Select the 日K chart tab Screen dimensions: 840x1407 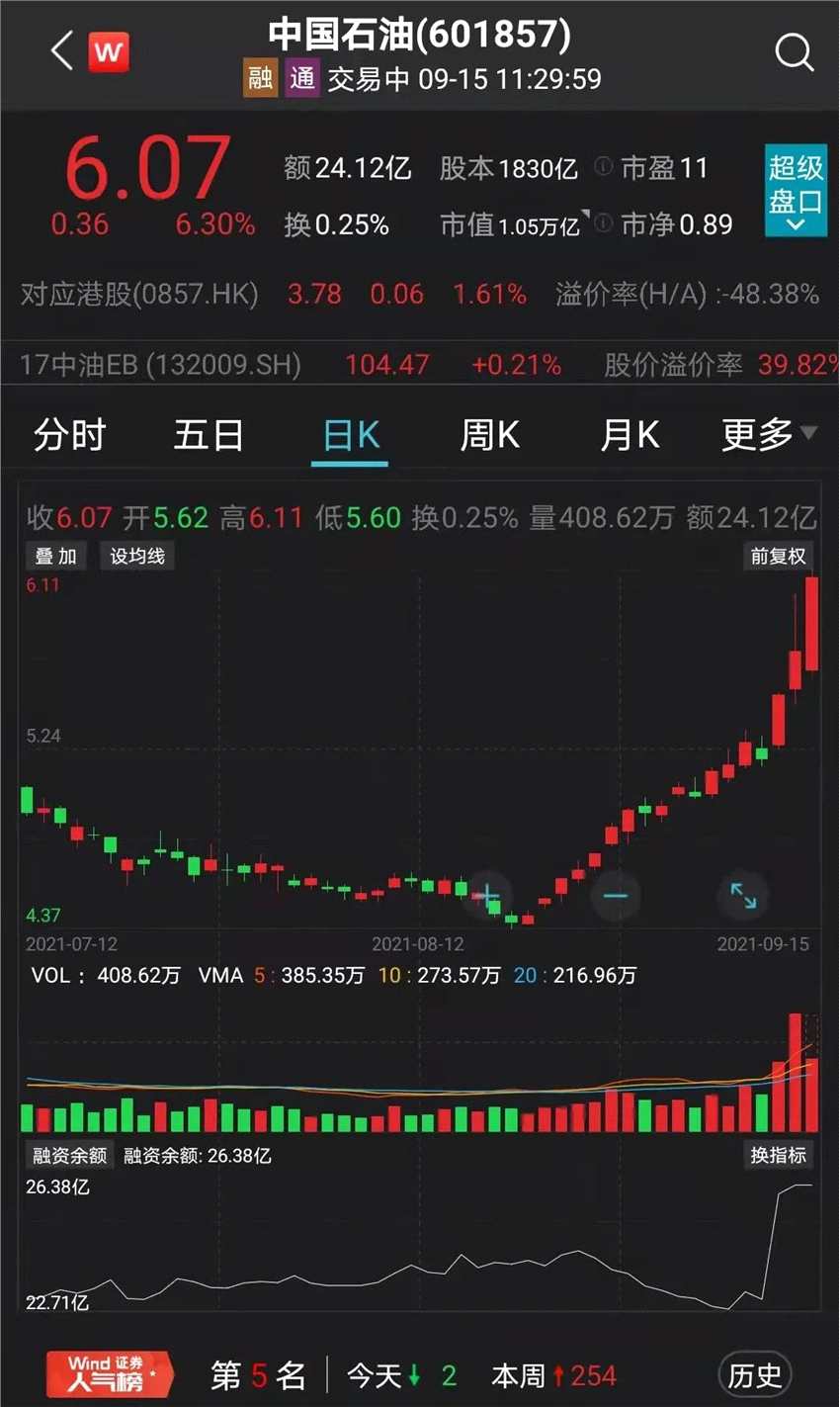tap(351, 436)
